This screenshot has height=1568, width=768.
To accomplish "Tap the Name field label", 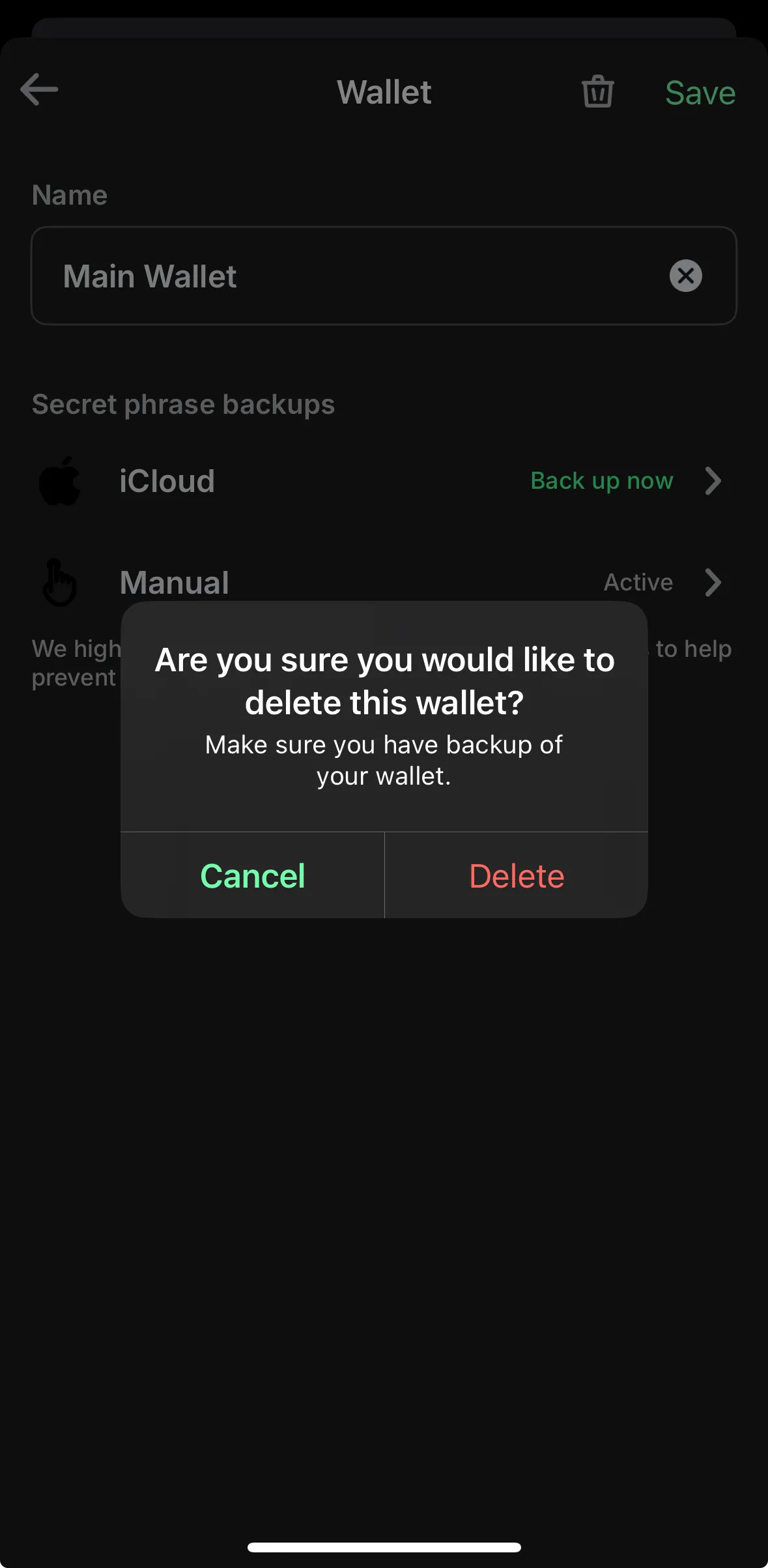I will coord(69,194).
